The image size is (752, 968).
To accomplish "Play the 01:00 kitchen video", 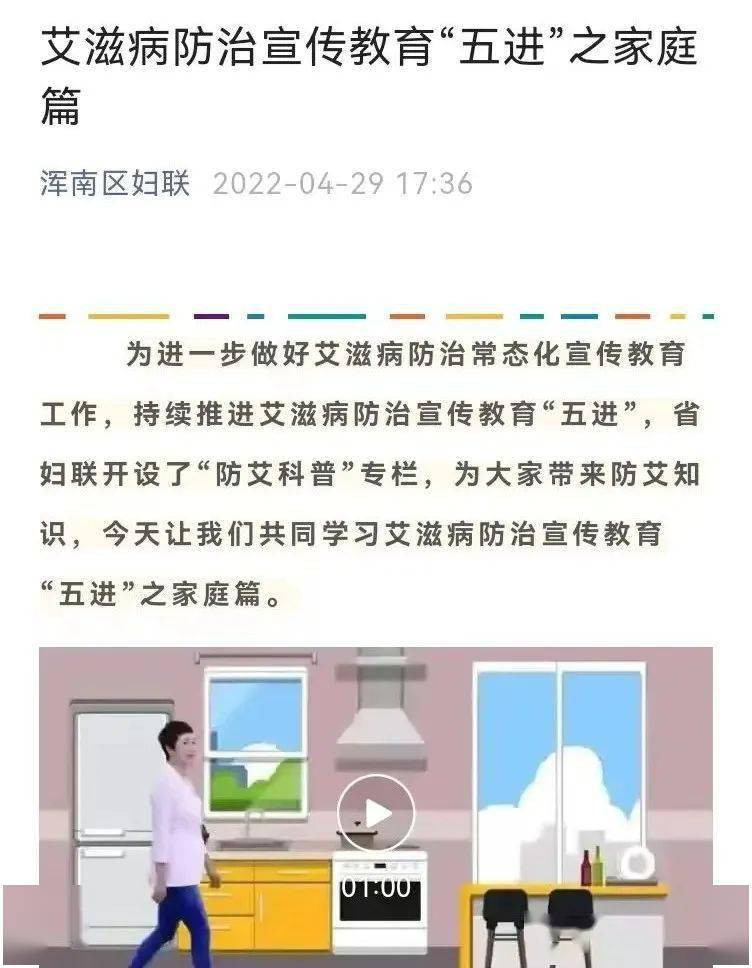I will (x=376, y=813).
